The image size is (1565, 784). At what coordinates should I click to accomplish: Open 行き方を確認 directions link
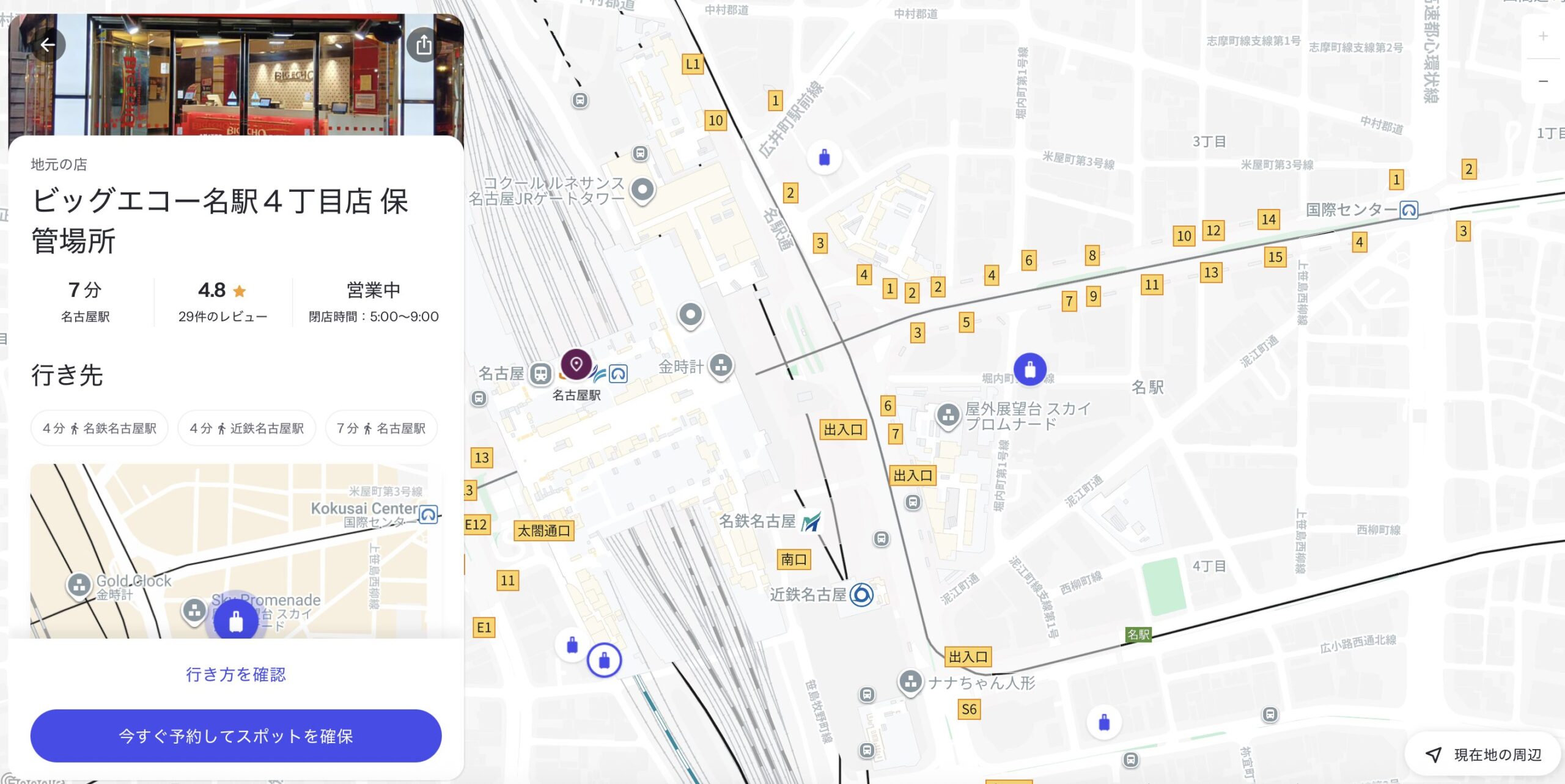[235, 675]
